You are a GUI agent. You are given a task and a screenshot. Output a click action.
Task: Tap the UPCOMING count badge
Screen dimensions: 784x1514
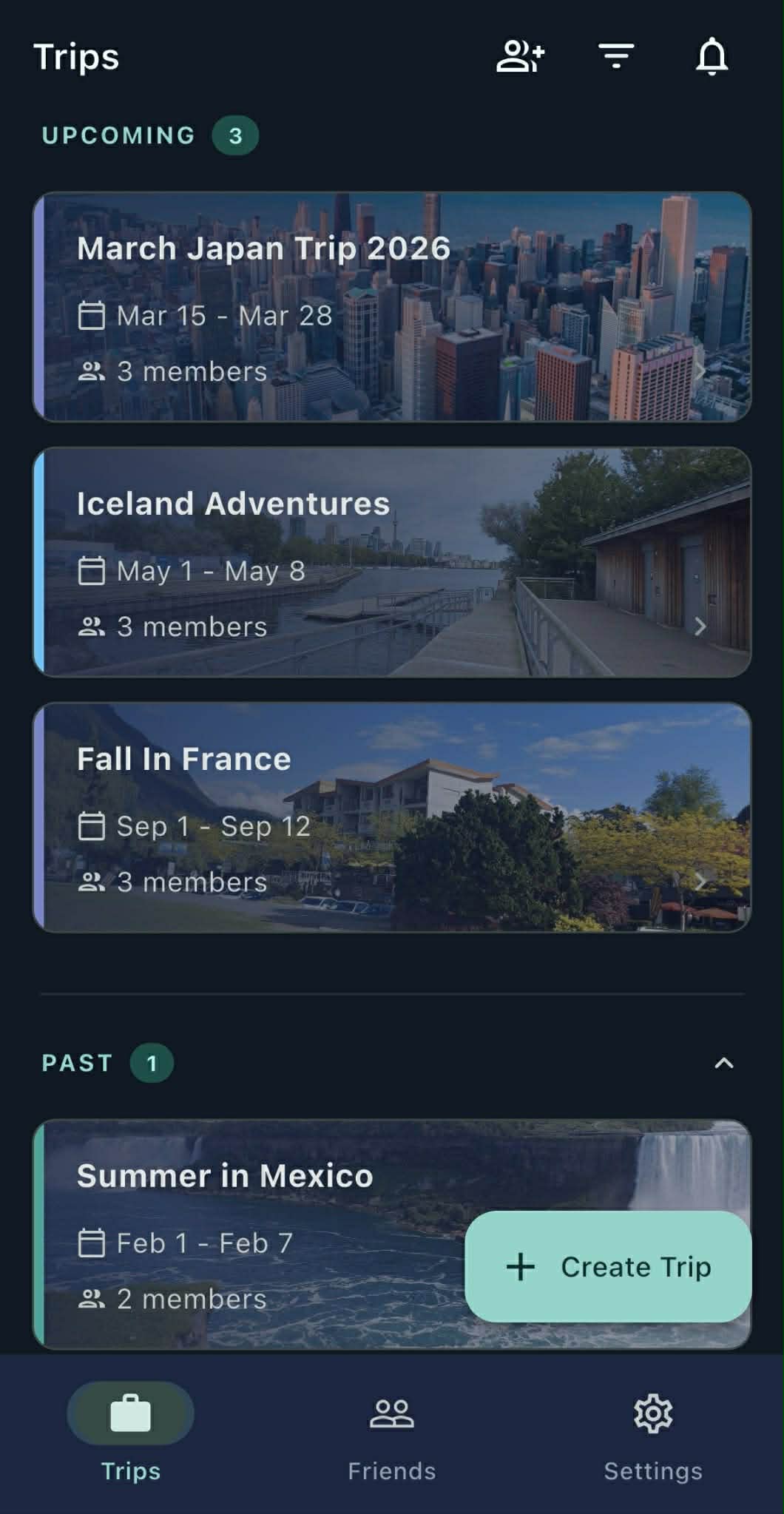(235, 135)
